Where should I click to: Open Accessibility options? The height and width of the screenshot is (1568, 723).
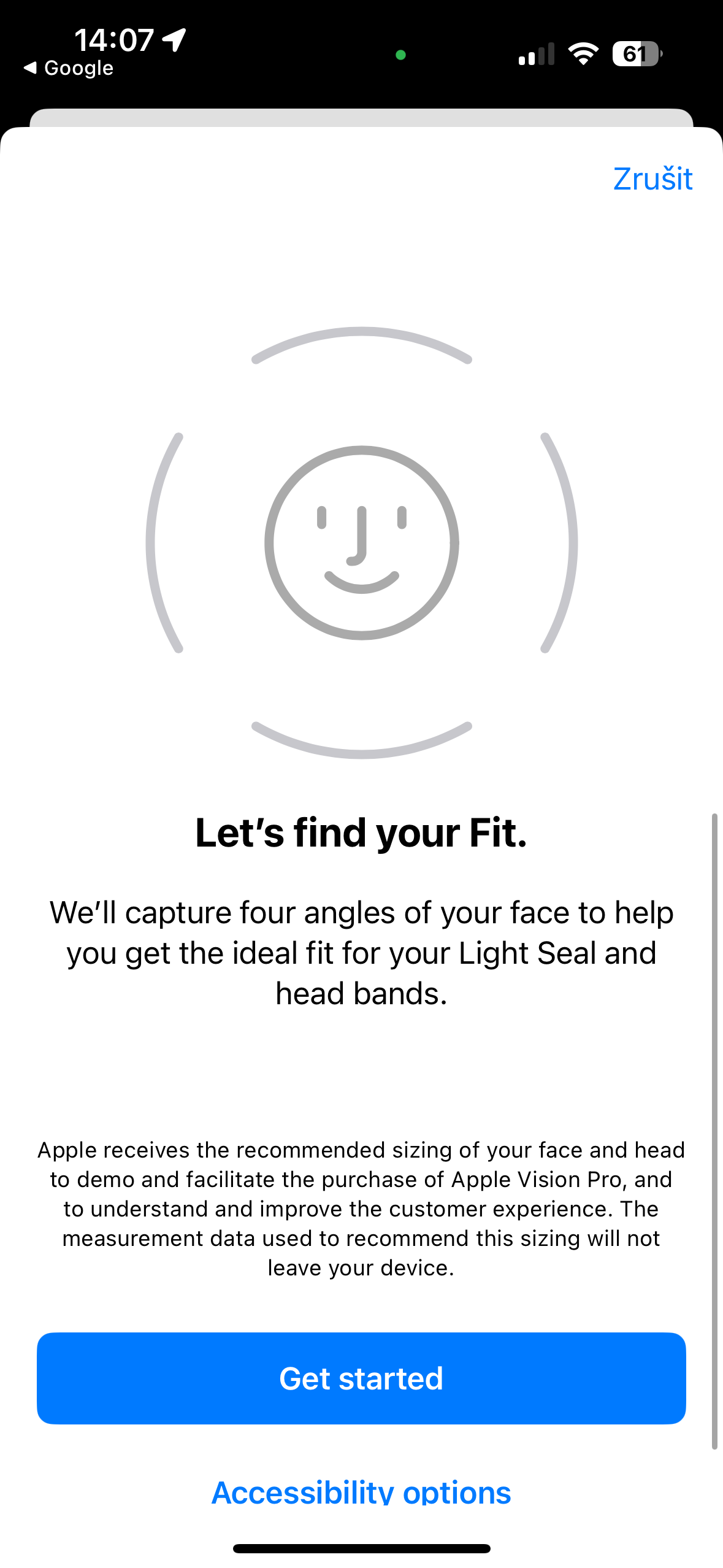click(x=361, y=1492)
